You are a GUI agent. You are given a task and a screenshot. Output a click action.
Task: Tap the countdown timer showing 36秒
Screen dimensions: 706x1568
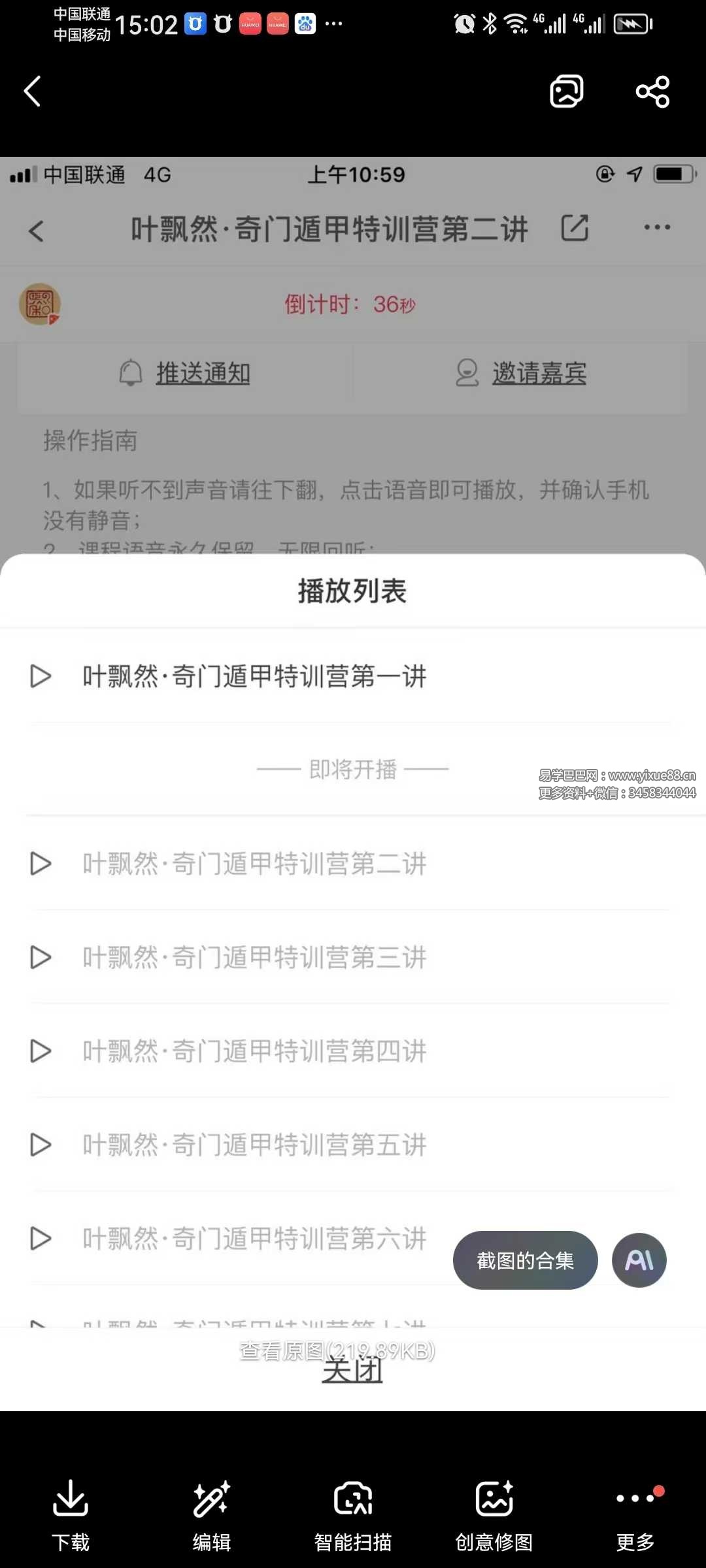point(353,304)
